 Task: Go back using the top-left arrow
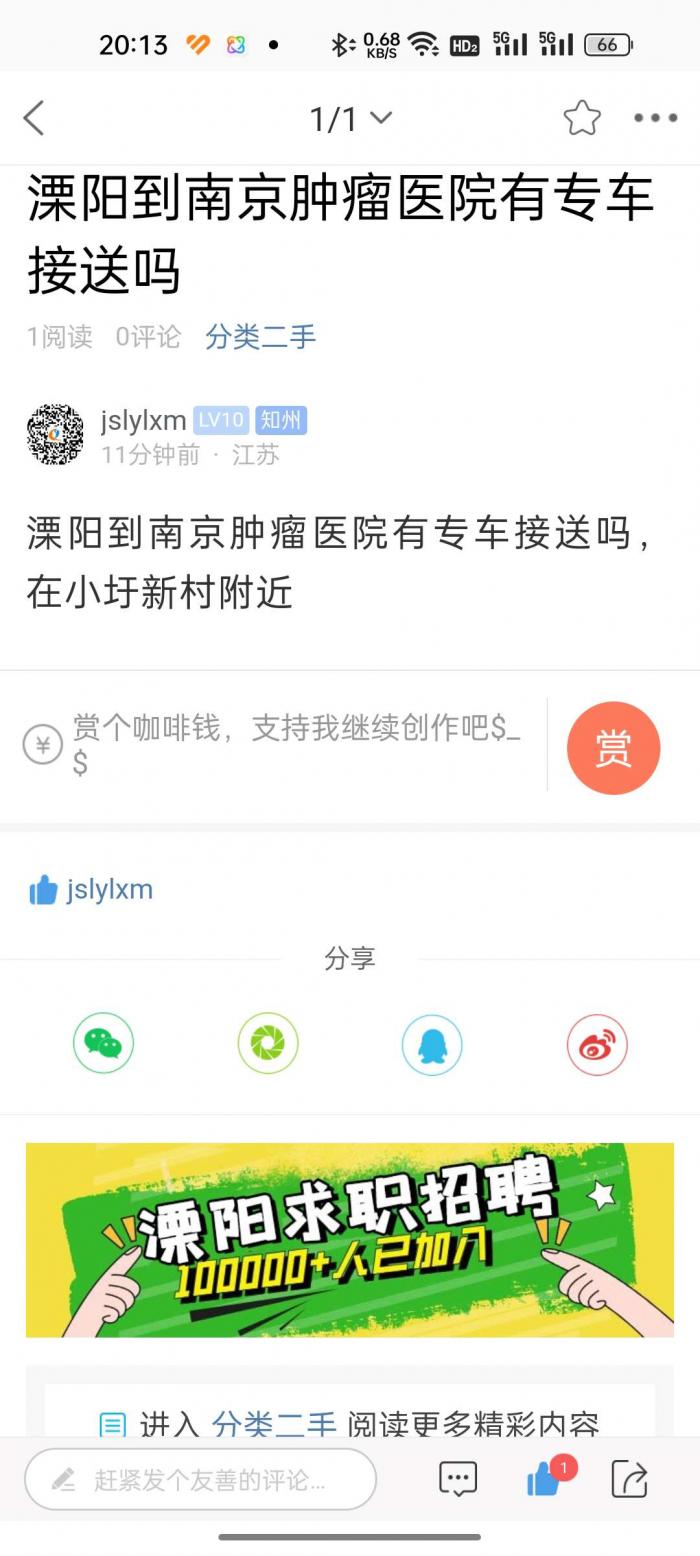[x=34, y=118]
